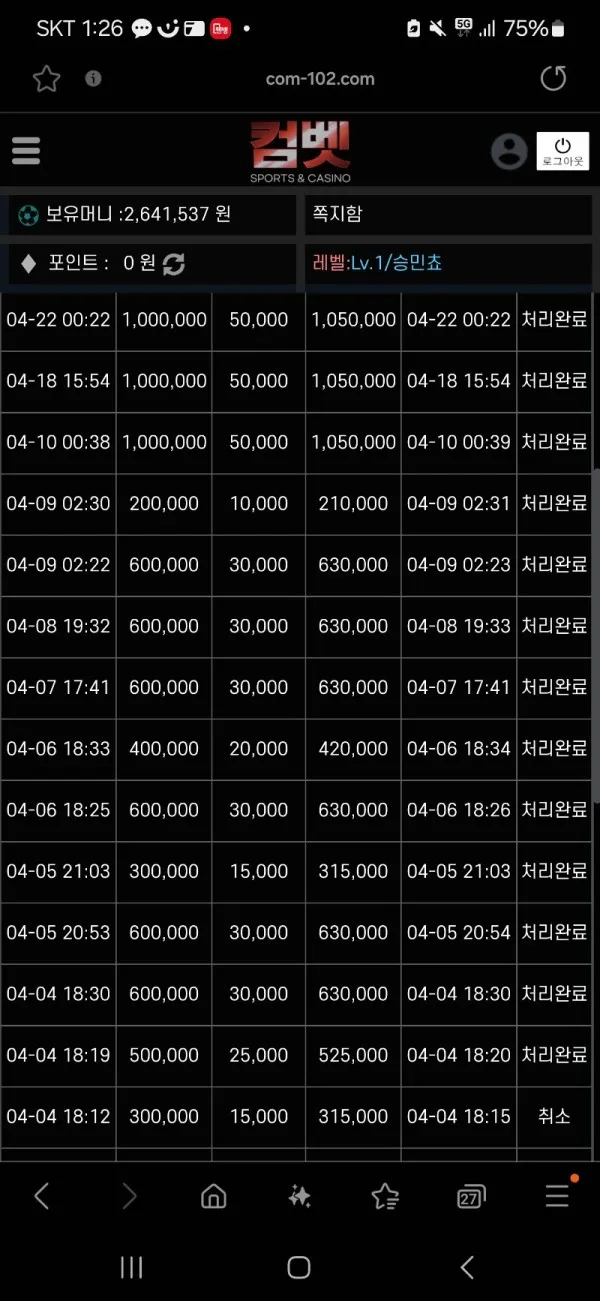Open the browser home page
The image size is (600, 1301).
[x=213, y=1196]
